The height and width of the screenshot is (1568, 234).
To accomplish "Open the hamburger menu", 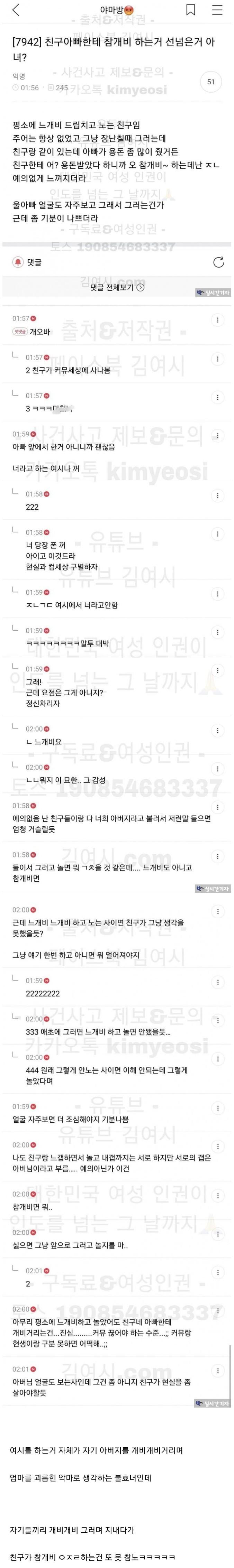I will [x=217, y=10].
